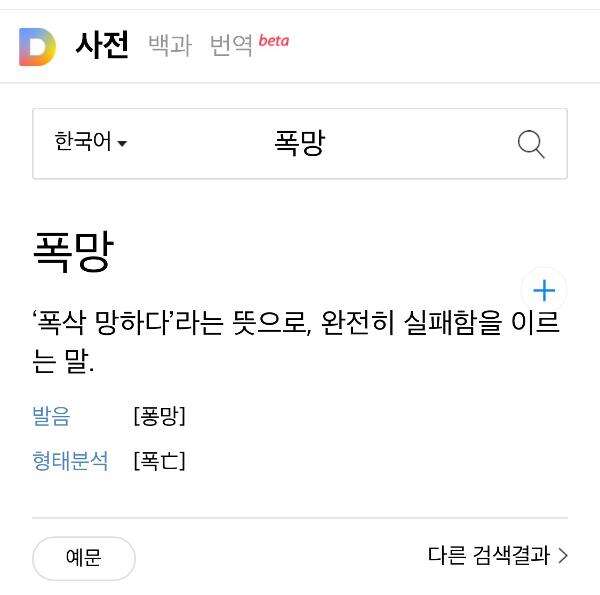Tap the Daum D logo
The height and width of the screenshot is (595, 600).
[37, 46]
